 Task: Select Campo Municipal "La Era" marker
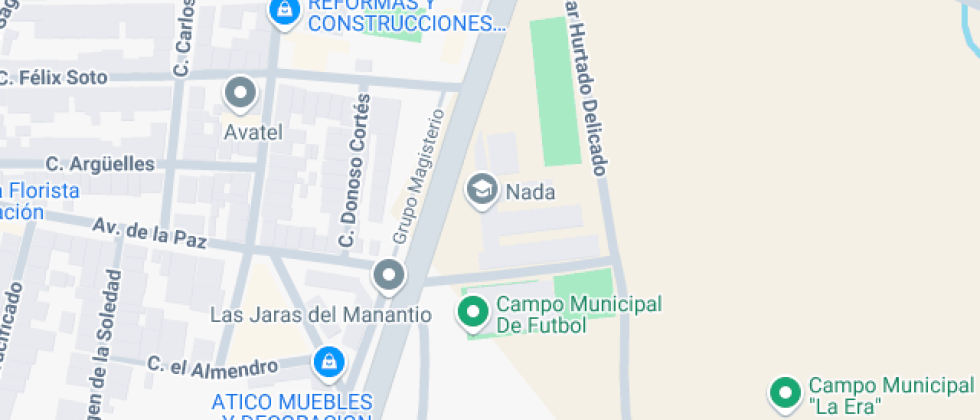pos(785,392)
